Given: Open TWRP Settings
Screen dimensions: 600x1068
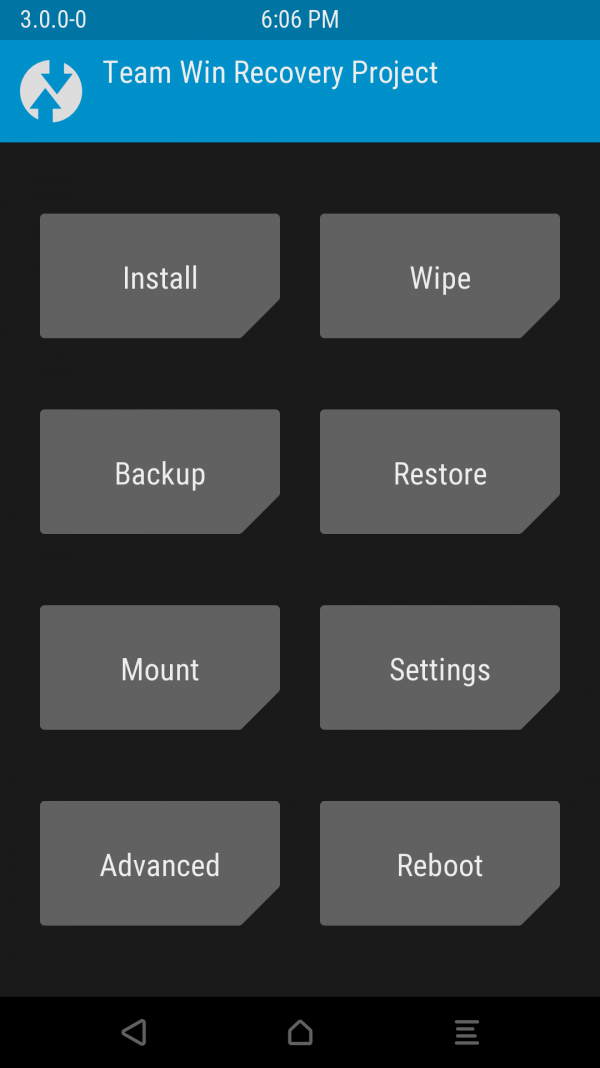Looking at the screenshot, I should click(x=440, y=668).
